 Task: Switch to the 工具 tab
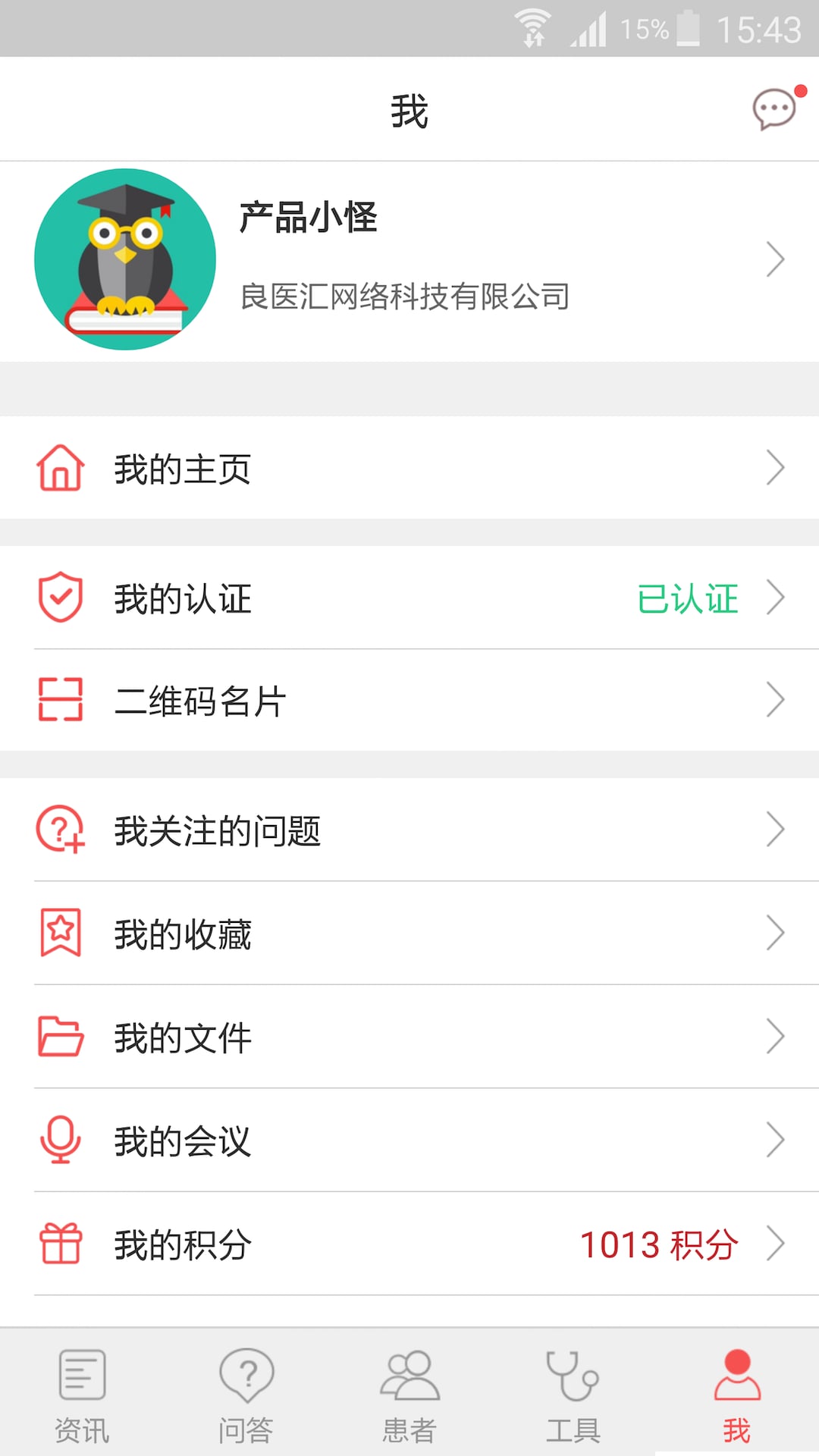[x=573, y=1394]
